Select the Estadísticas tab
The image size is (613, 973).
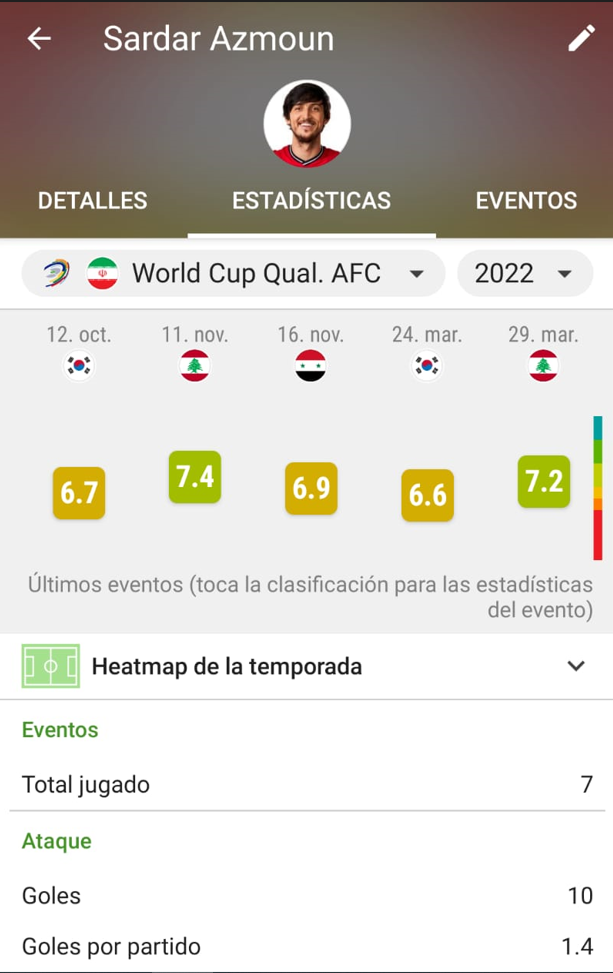[x=311, y=201]
